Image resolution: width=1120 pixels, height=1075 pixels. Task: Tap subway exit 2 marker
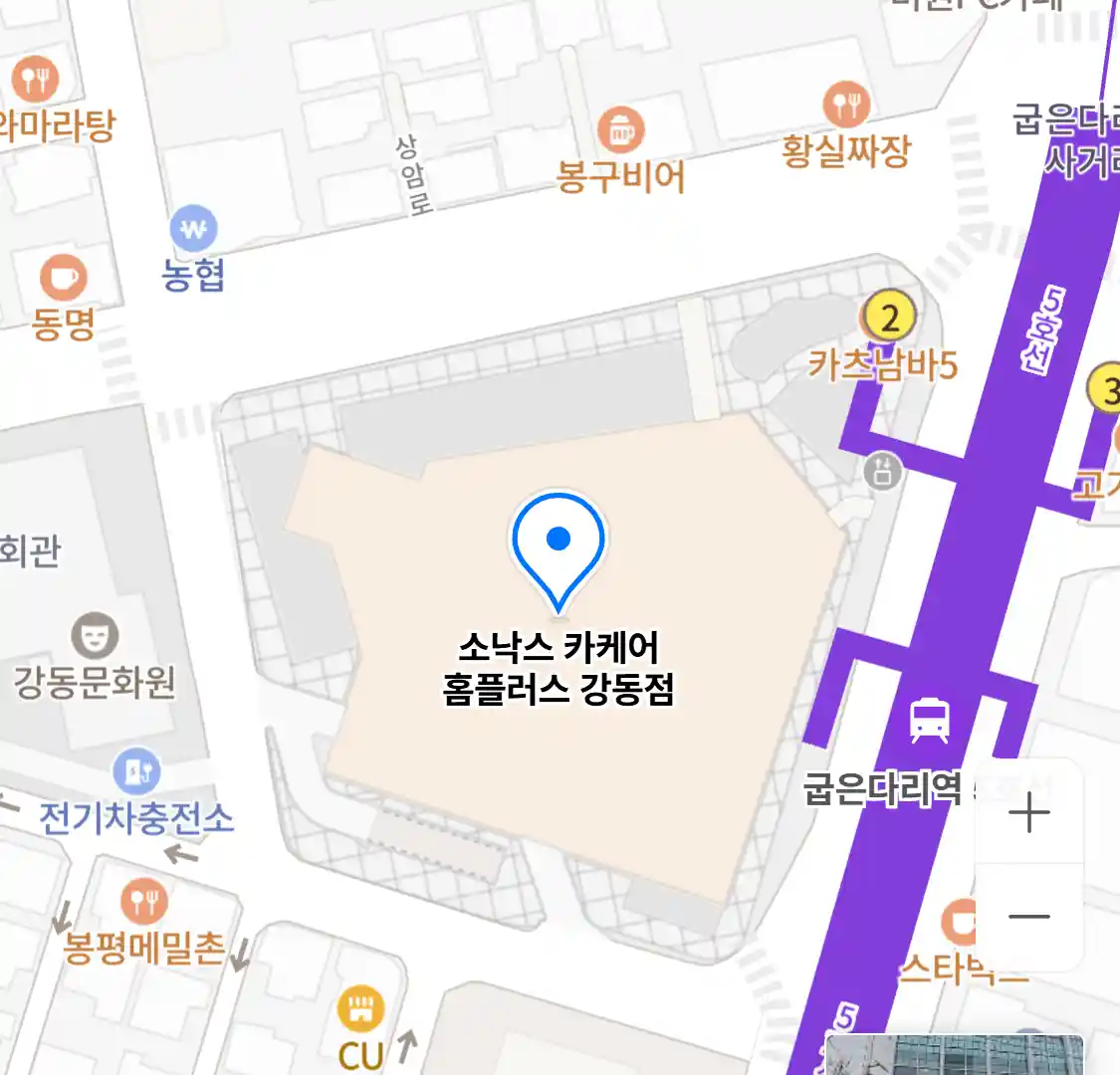point(889,318)
